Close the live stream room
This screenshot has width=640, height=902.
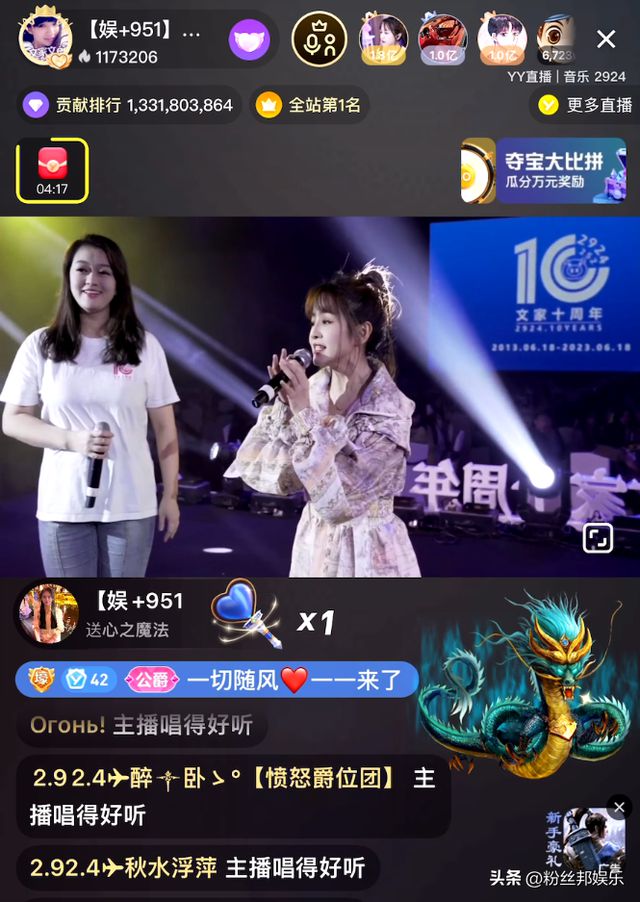tap(606, 39)
